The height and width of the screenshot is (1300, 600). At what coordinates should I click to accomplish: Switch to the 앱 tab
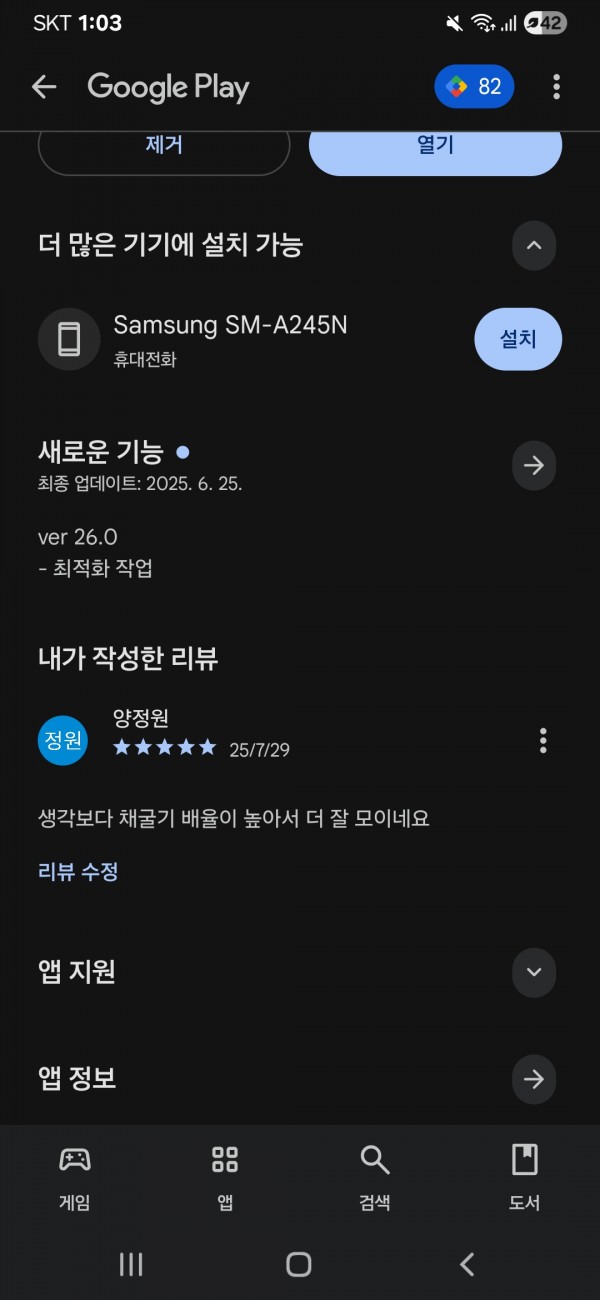click(225, 1178)
